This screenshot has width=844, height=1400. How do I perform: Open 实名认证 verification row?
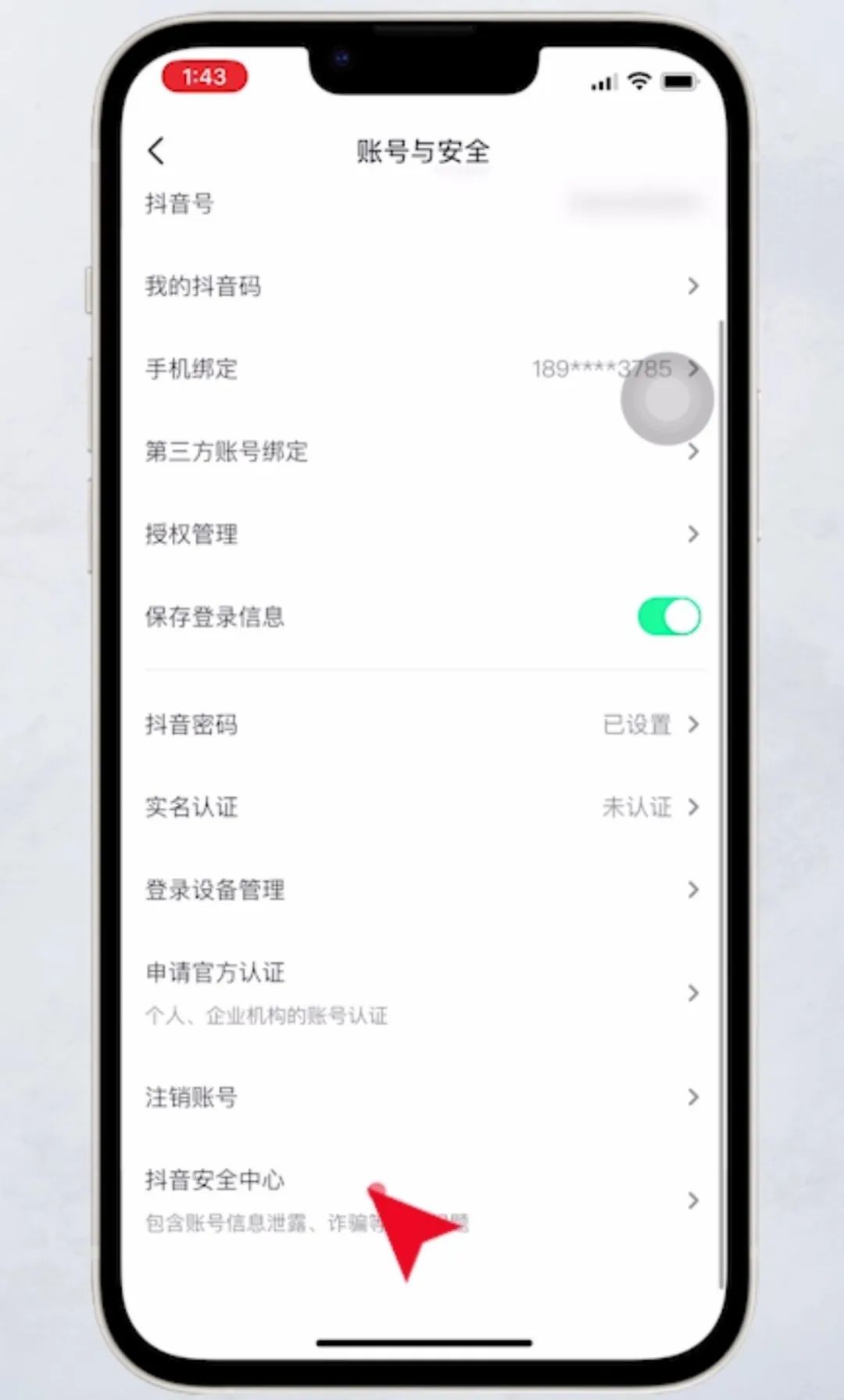[x=422, y=807]
